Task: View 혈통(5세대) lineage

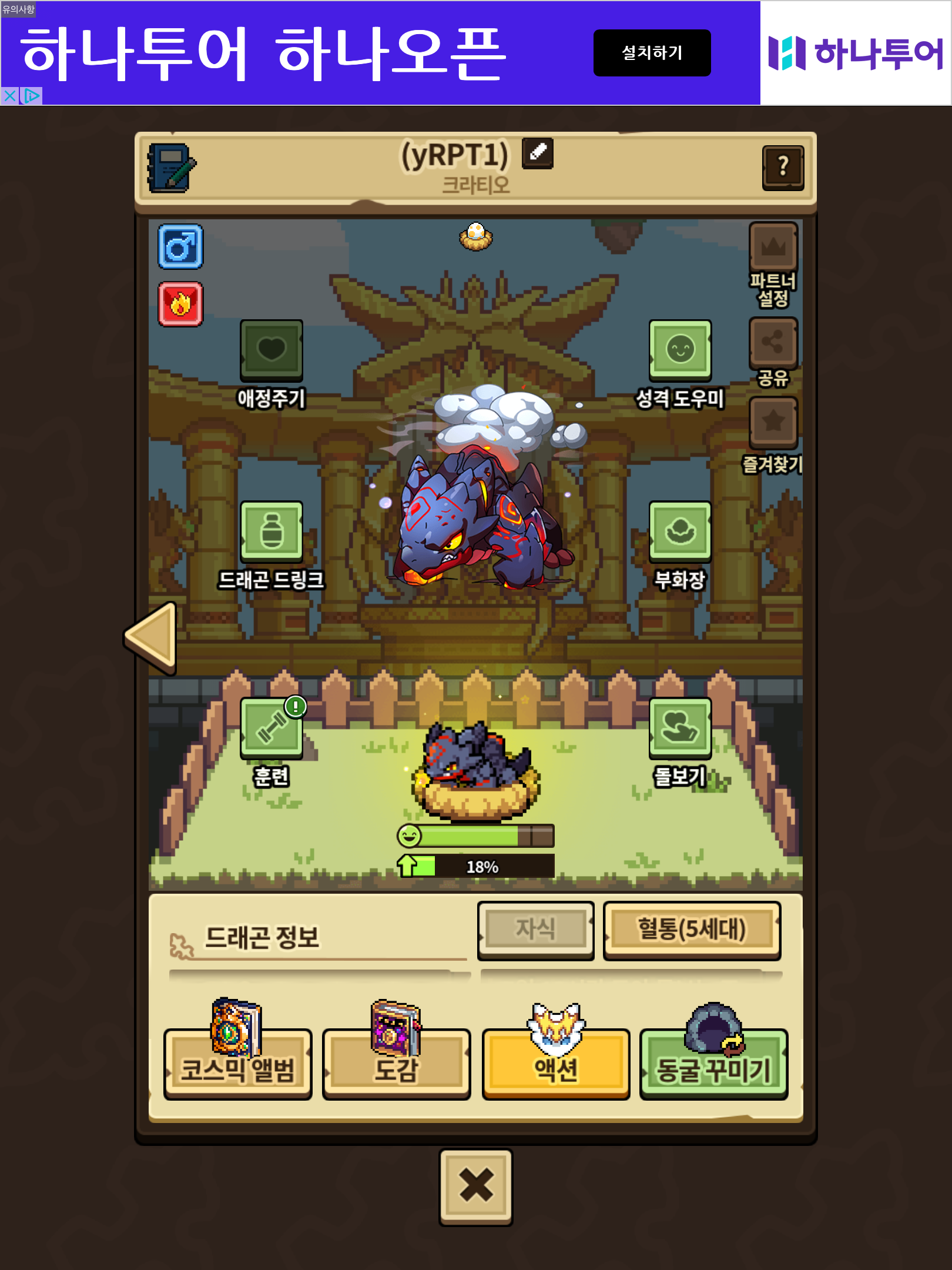Action: 692,930
